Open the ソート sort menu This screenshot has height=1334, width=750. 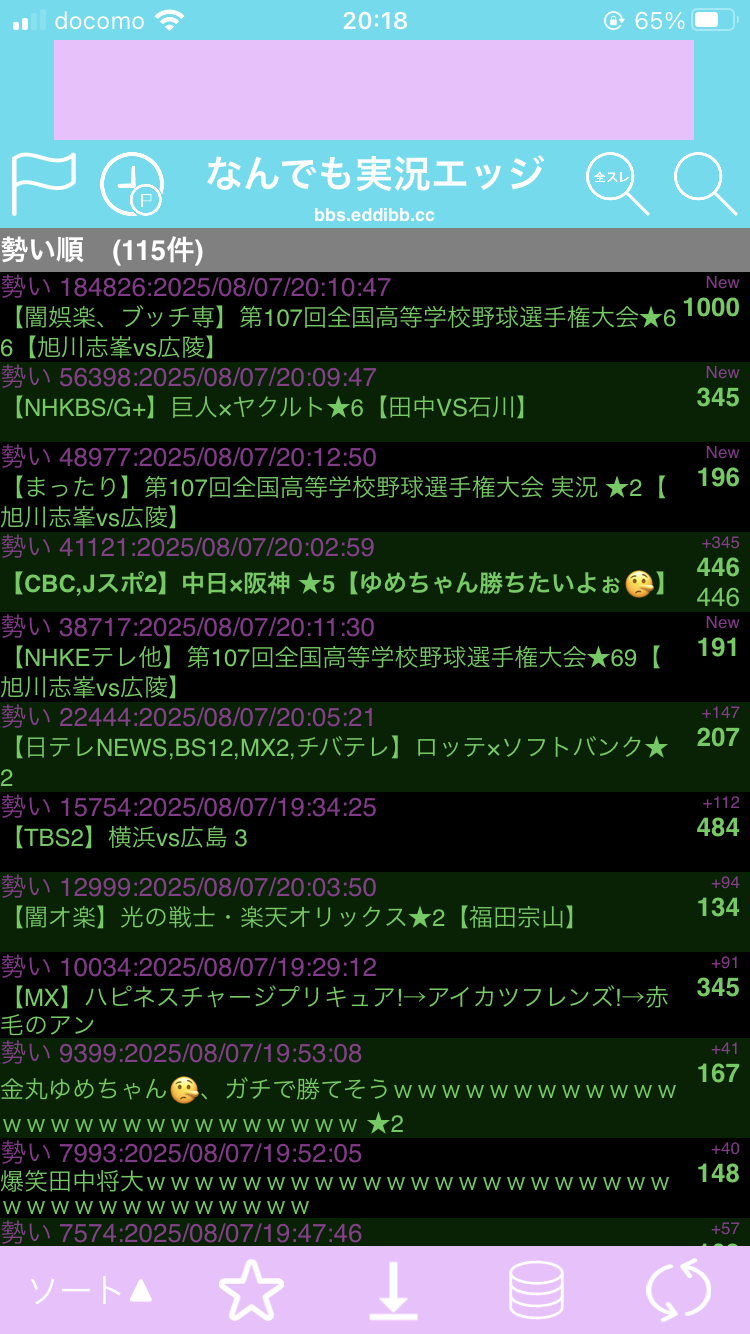point(91,1290)
